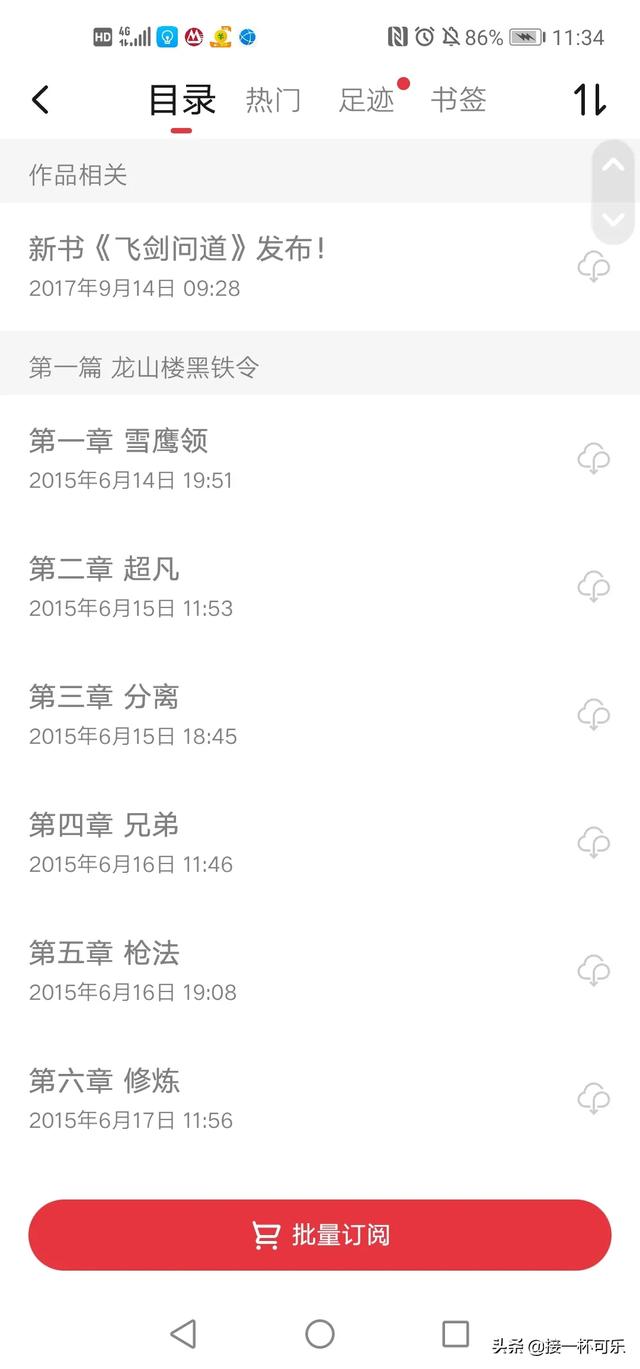
Task: Tap the 批量订阅 button
Action: point(320,1235)
